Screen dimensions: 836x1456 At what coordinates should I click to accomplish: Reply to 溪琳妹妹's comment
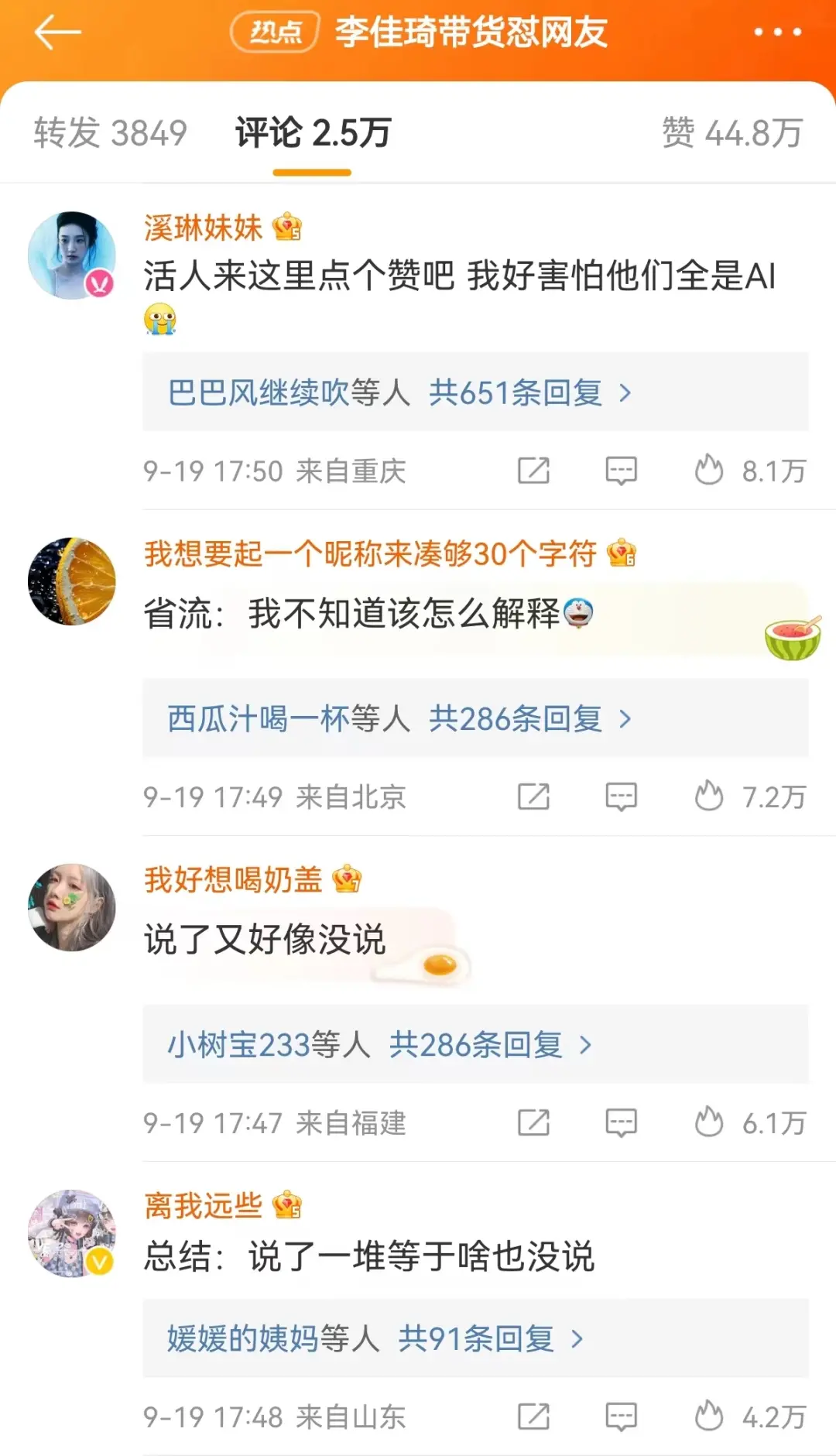tap(621, 471)
